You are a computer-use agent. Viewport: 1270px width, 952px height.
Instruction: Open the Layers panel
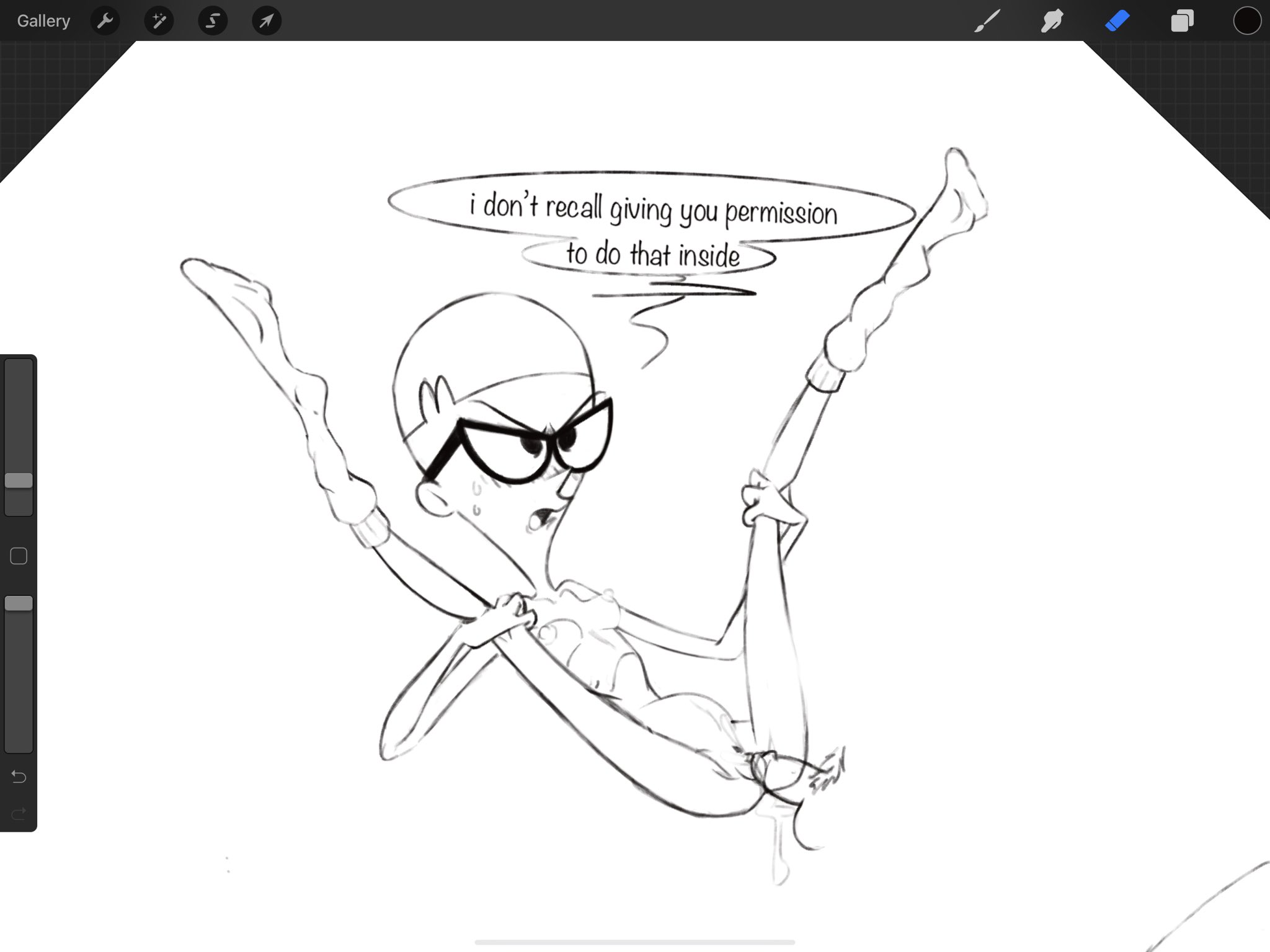1182,21
